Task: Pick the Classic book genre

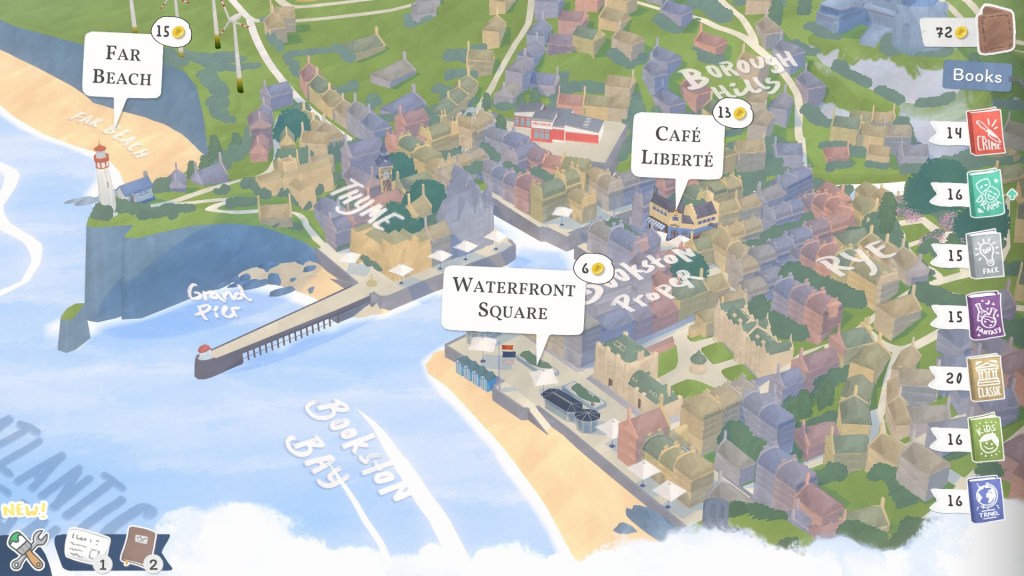Action: [986, 377]
